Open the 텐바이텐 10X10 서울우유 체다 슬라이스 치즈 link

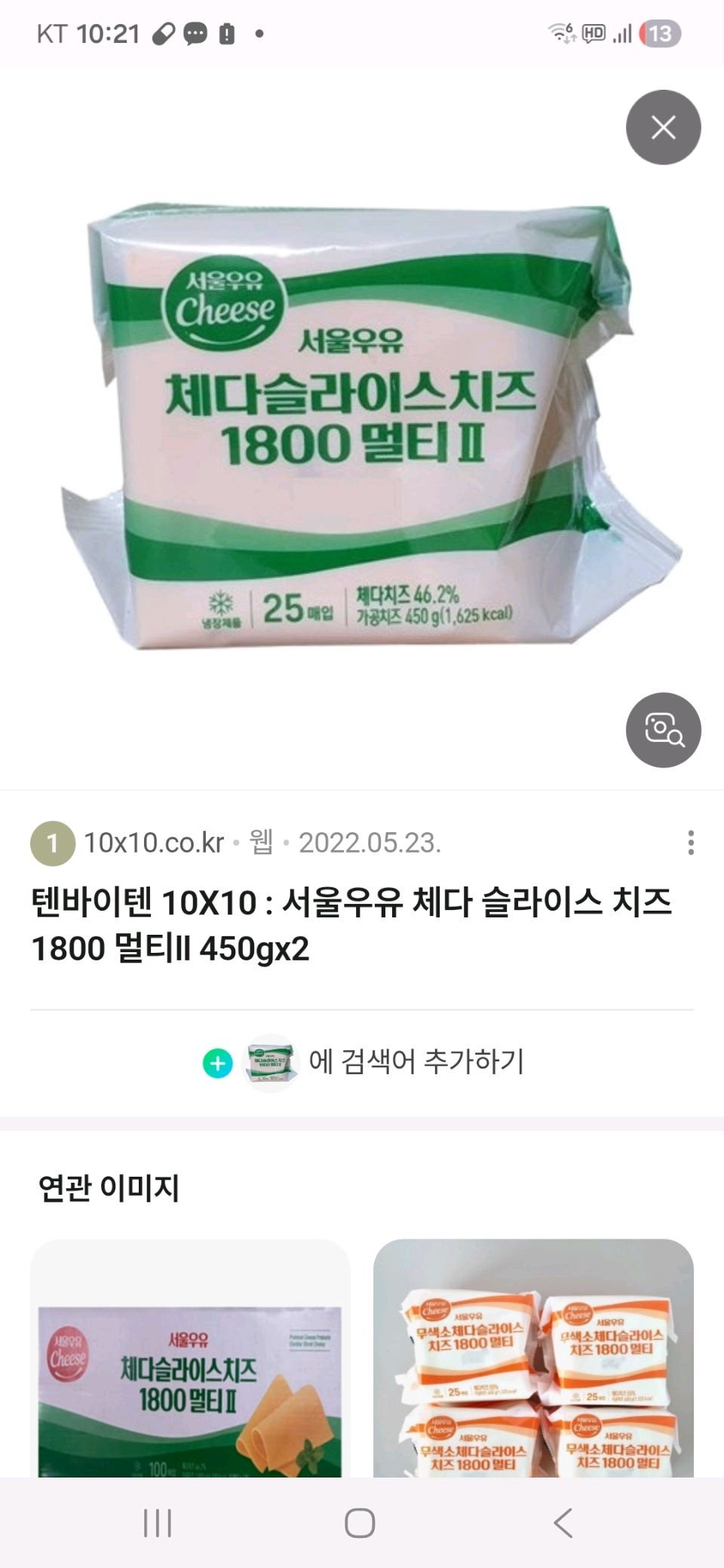pyautogui.click(x=351, y=925)
